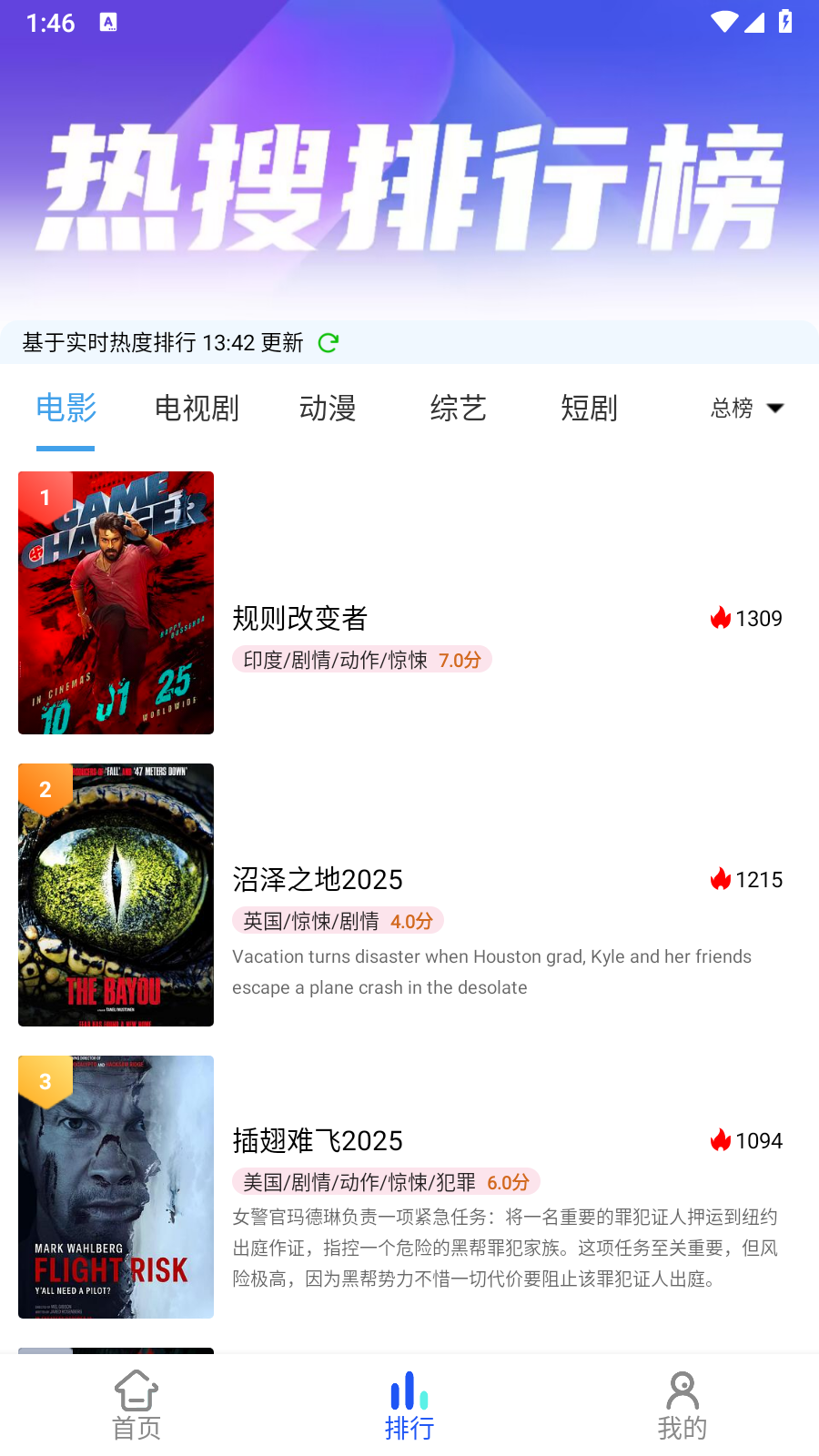This screenshot has height=1456, width=819.
Task: Refresh the real-time hot ranking
Action: tap(329, 343)
